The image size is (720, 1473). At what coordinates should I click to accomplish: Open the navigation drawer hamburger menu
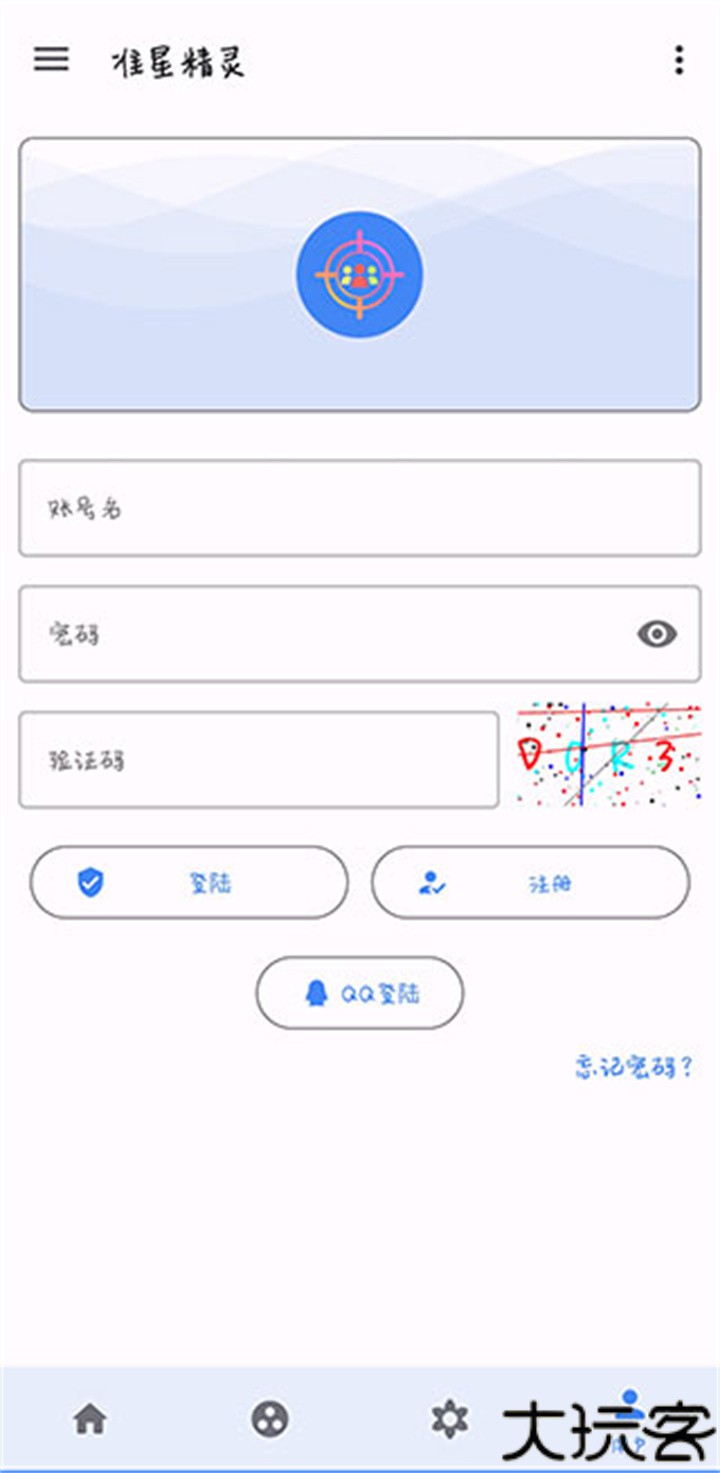[x=51, y=60]
